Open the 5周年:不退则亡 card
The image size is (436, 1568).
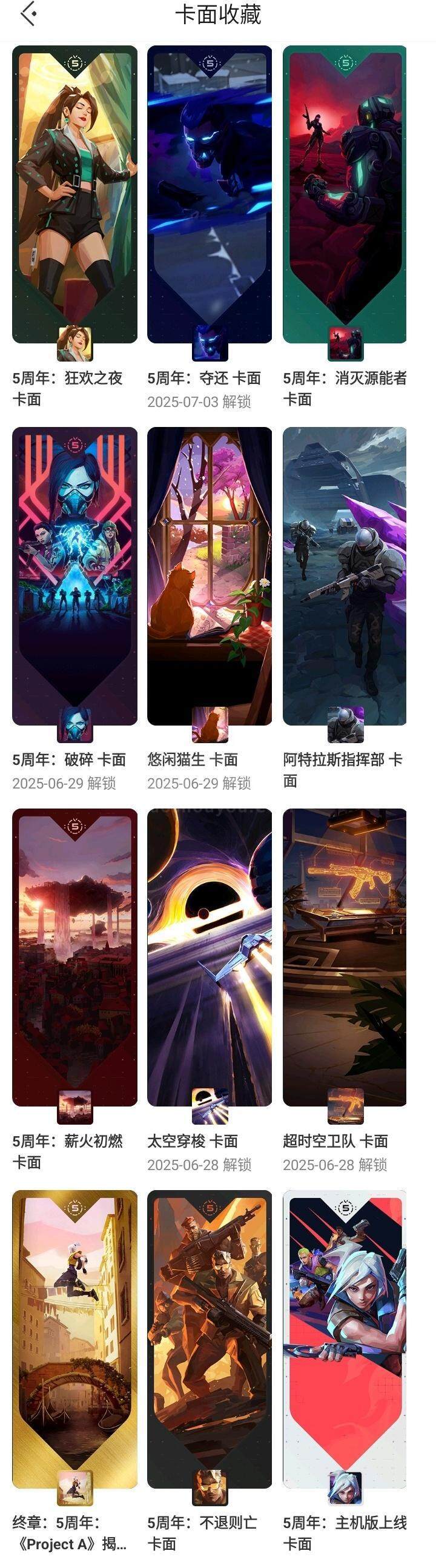tap(210, 1339)
